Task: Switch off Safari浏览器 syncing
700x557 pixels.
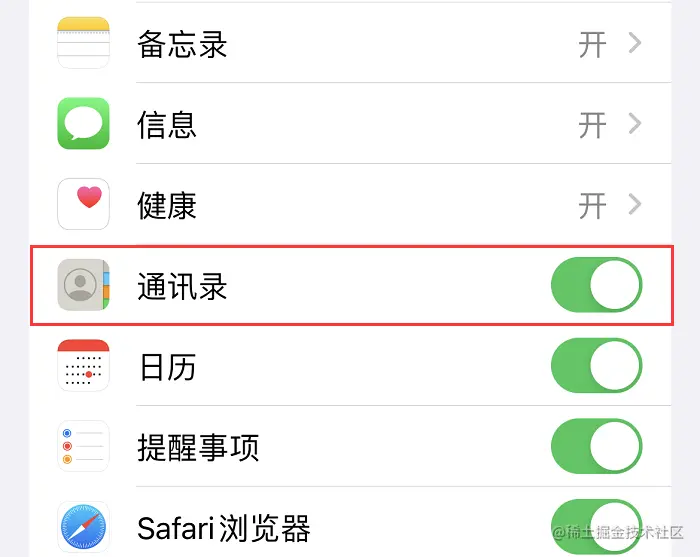Action: click(596, 526)
